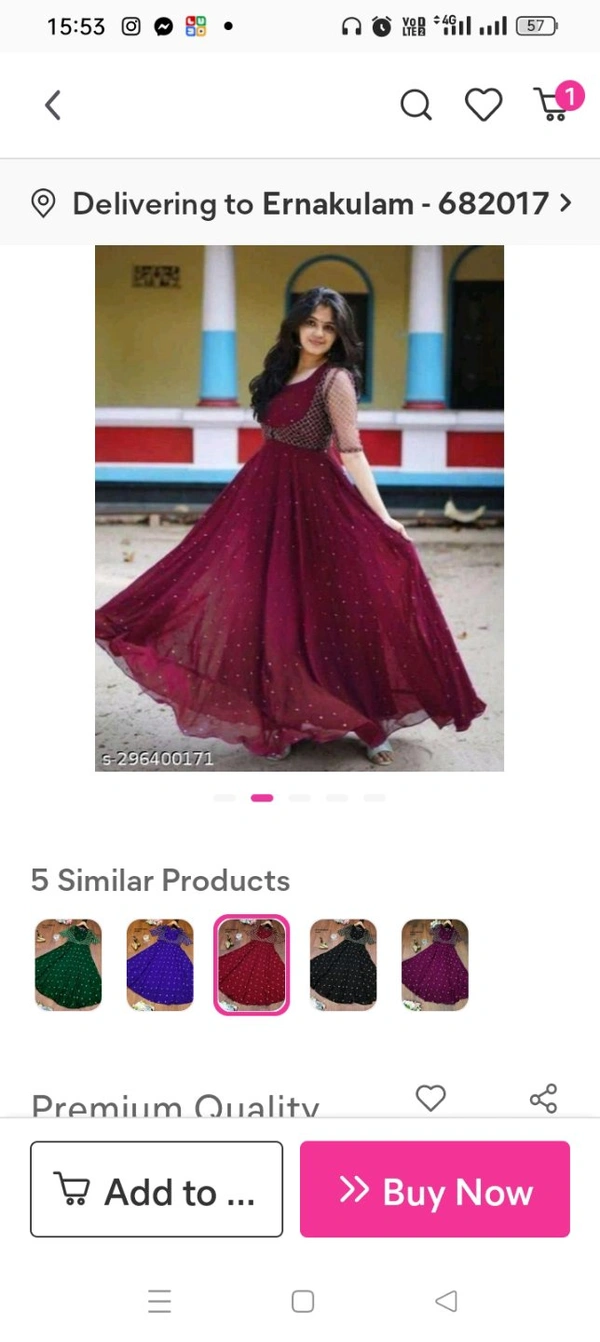Select the red similar product
Screen dimensions: 600x1342
coord(252,965)
